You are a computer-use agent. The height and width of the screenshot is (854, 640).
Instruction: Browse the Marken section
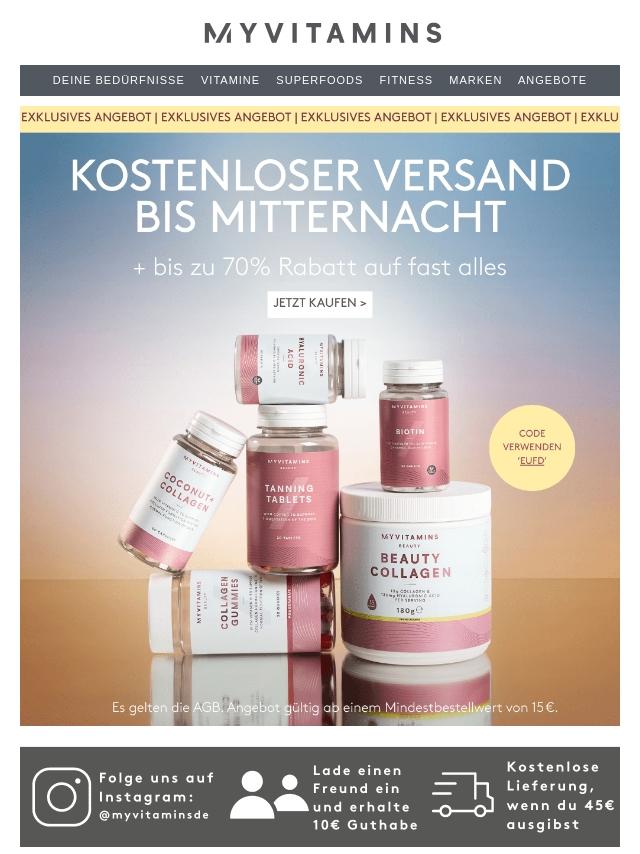(475, 80)
